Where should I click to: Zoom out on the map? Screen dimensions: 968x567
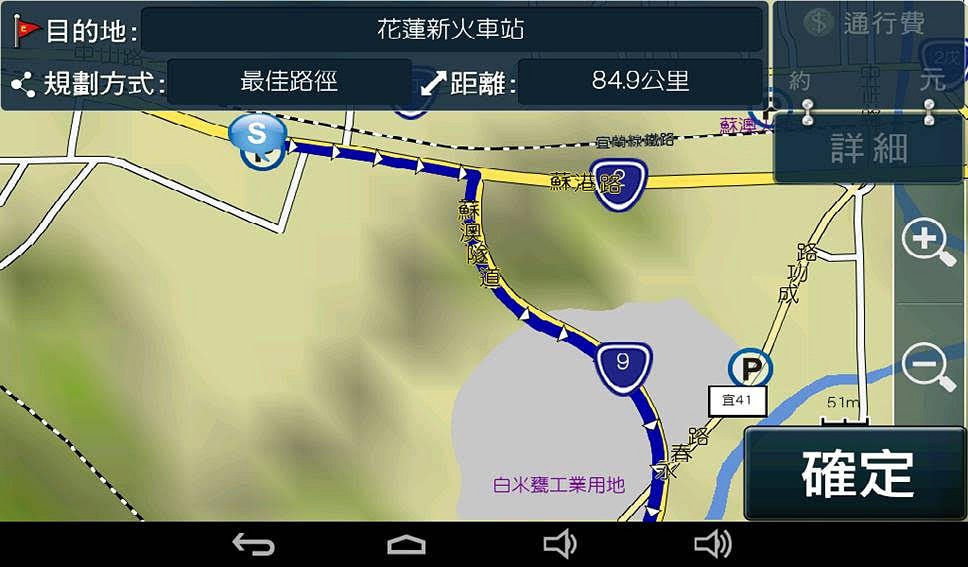click(x=928, y=366)
